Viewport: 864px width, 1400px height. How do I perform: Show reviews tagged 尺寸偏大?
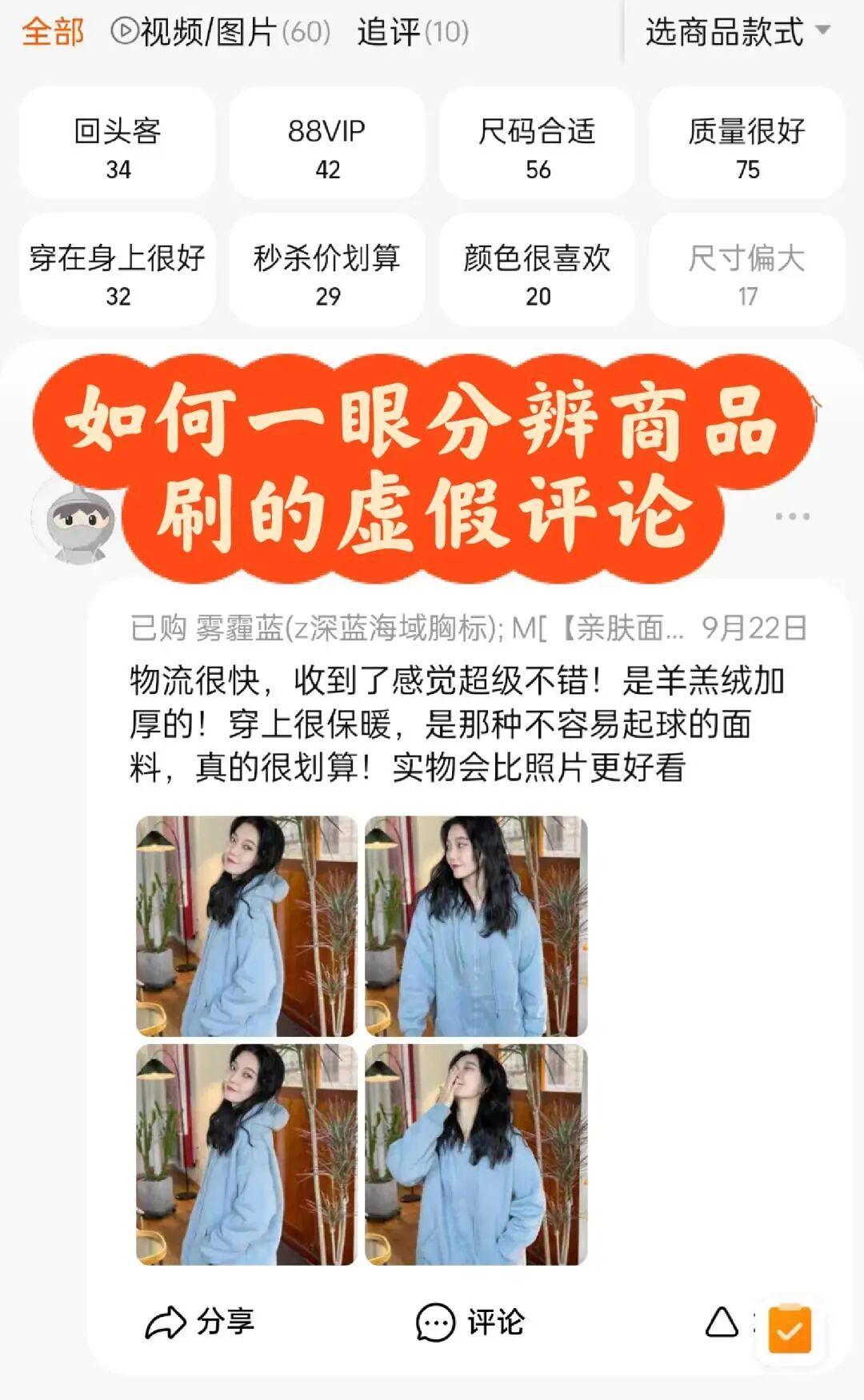click(746, 272)
